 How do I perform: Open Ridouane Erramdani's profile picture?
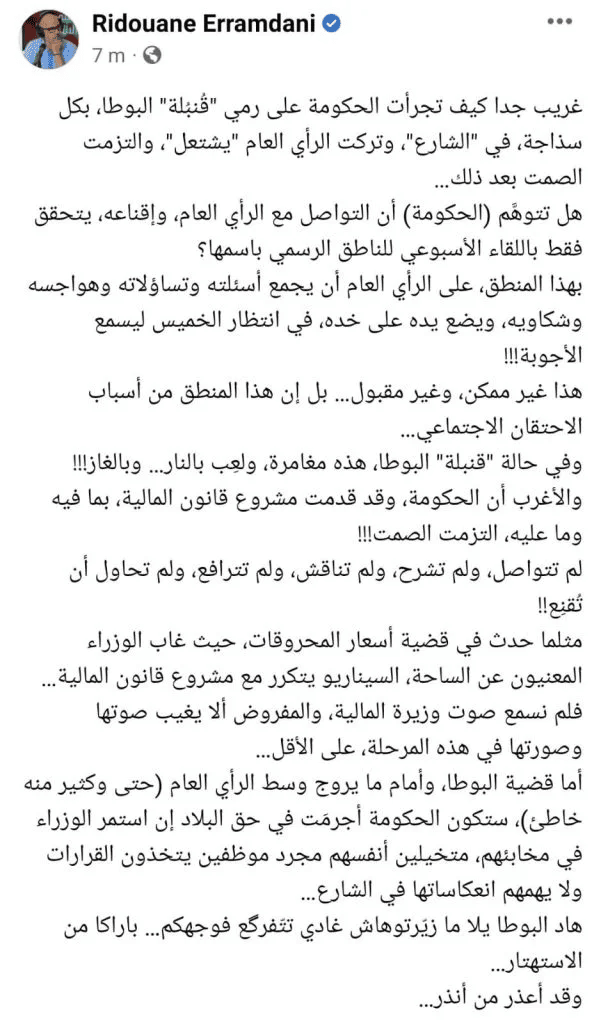50,40
